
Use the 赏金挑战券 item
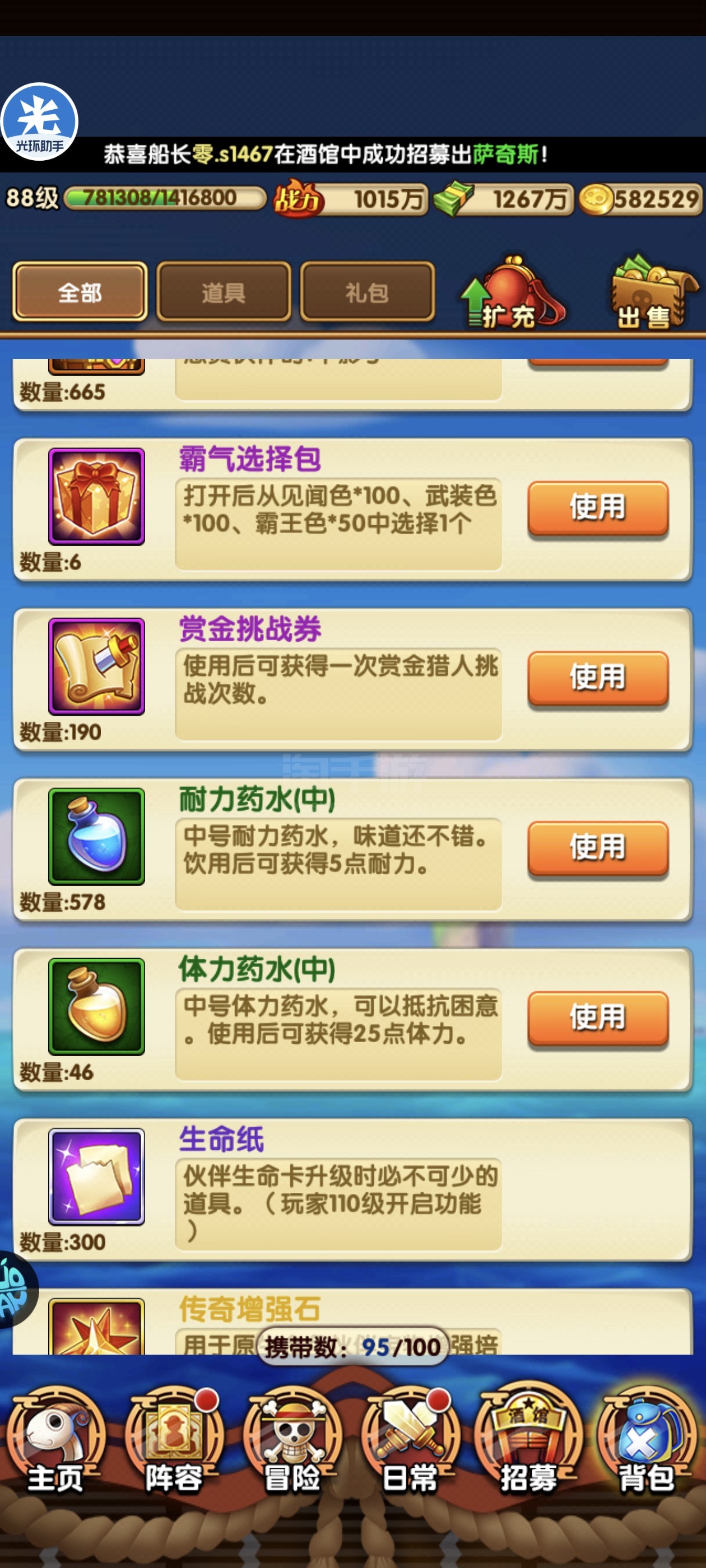tap(597, 678)
